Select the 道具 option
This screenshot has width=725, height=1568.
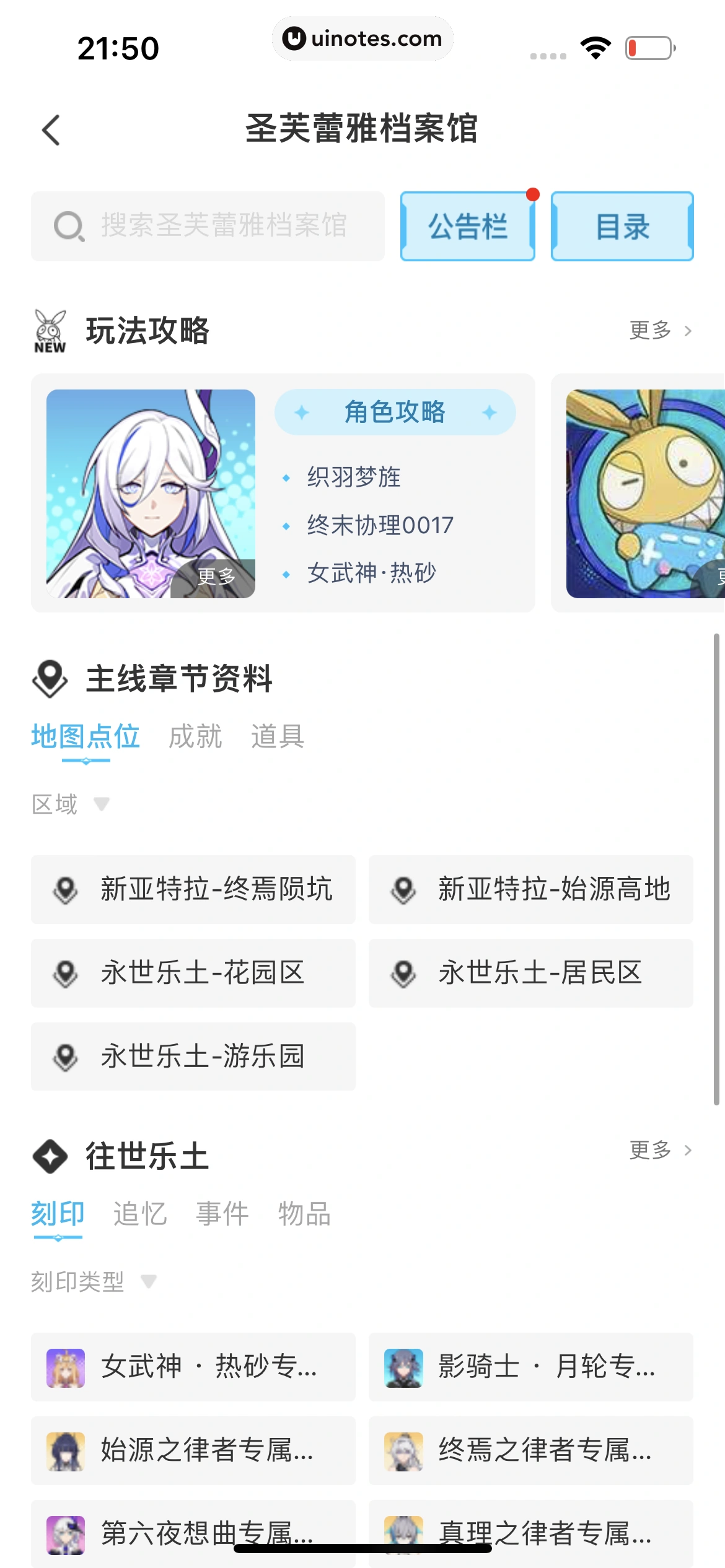(278, 736)
